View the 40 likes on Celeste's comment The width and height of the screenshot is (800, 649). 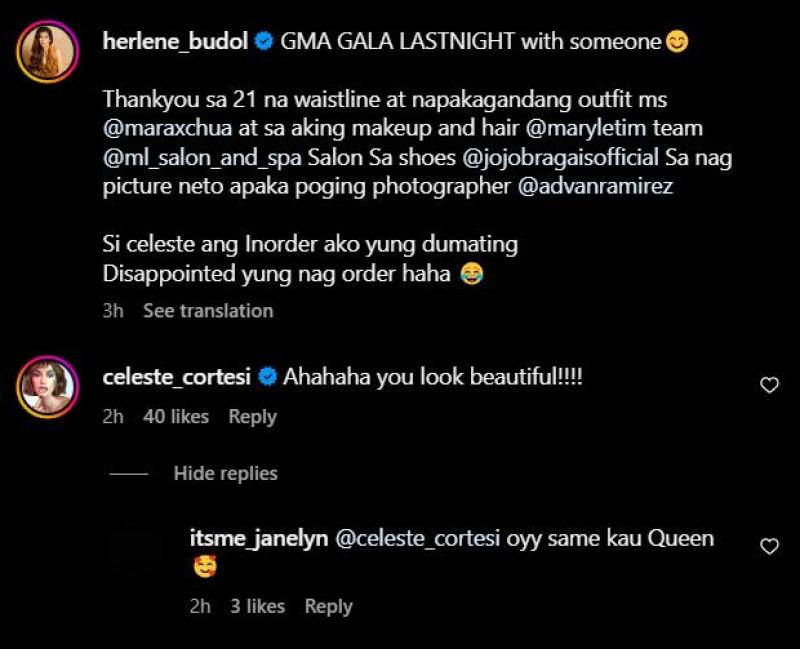[x=176, y=417]
